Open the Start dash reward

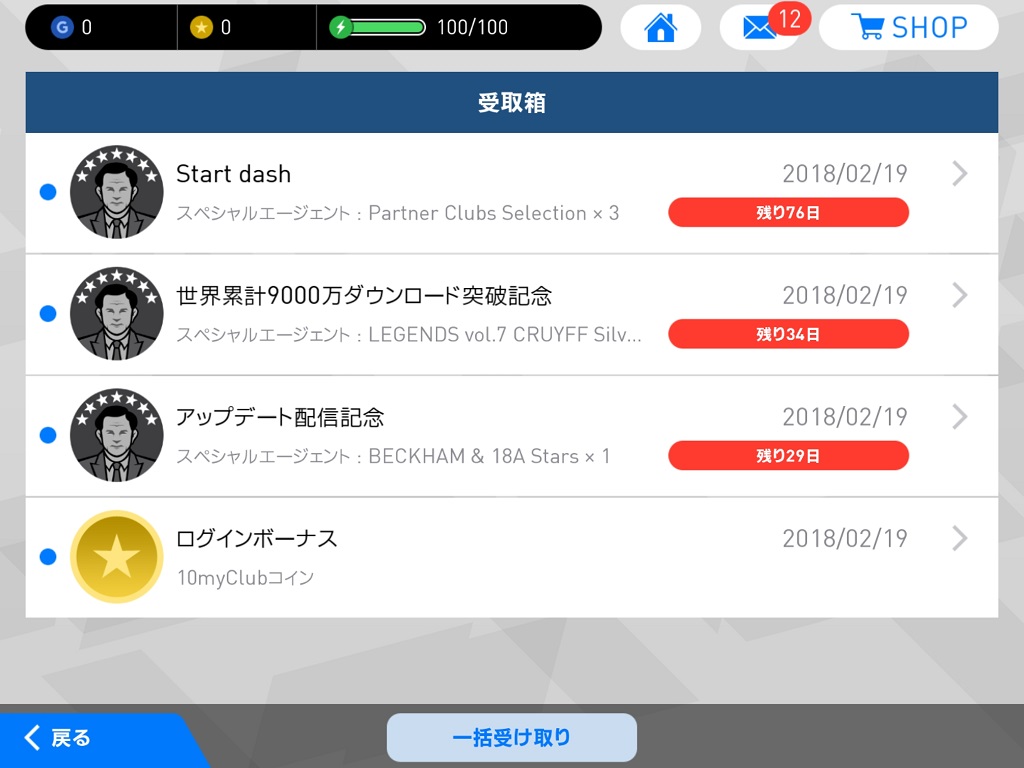(x=511, y=193)
